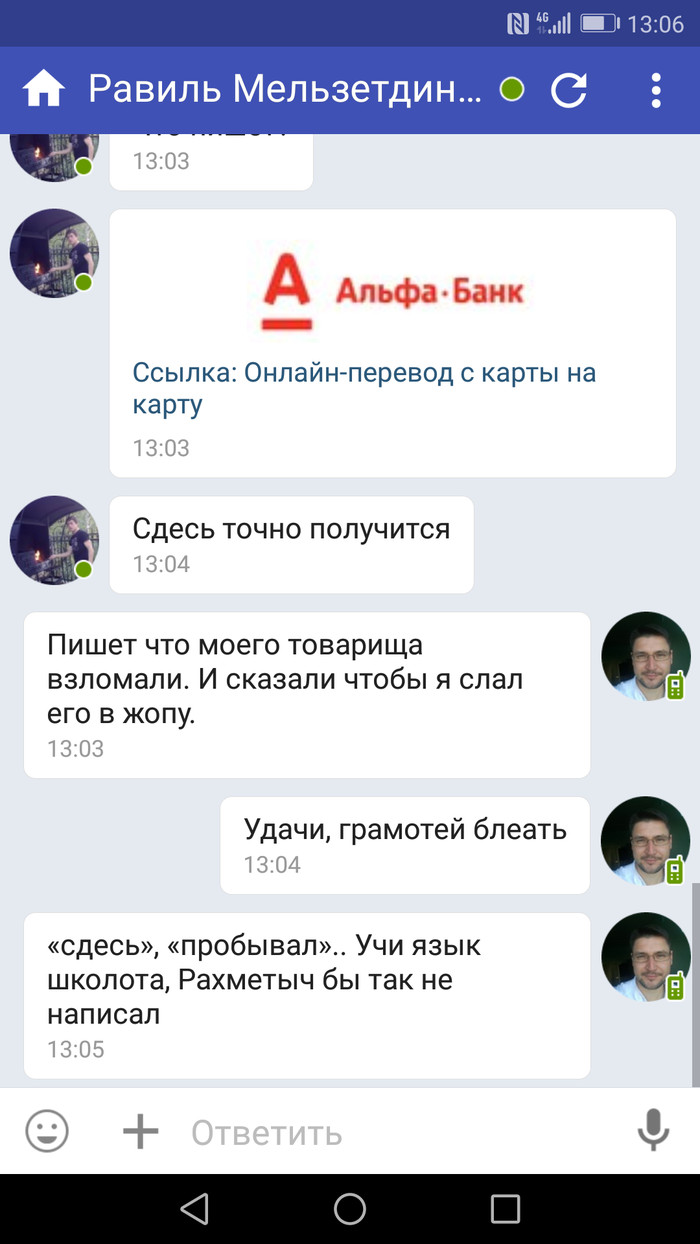Open the emoji picker
Viewport: 700px width, 1244px height.
tap(47, 1132)
